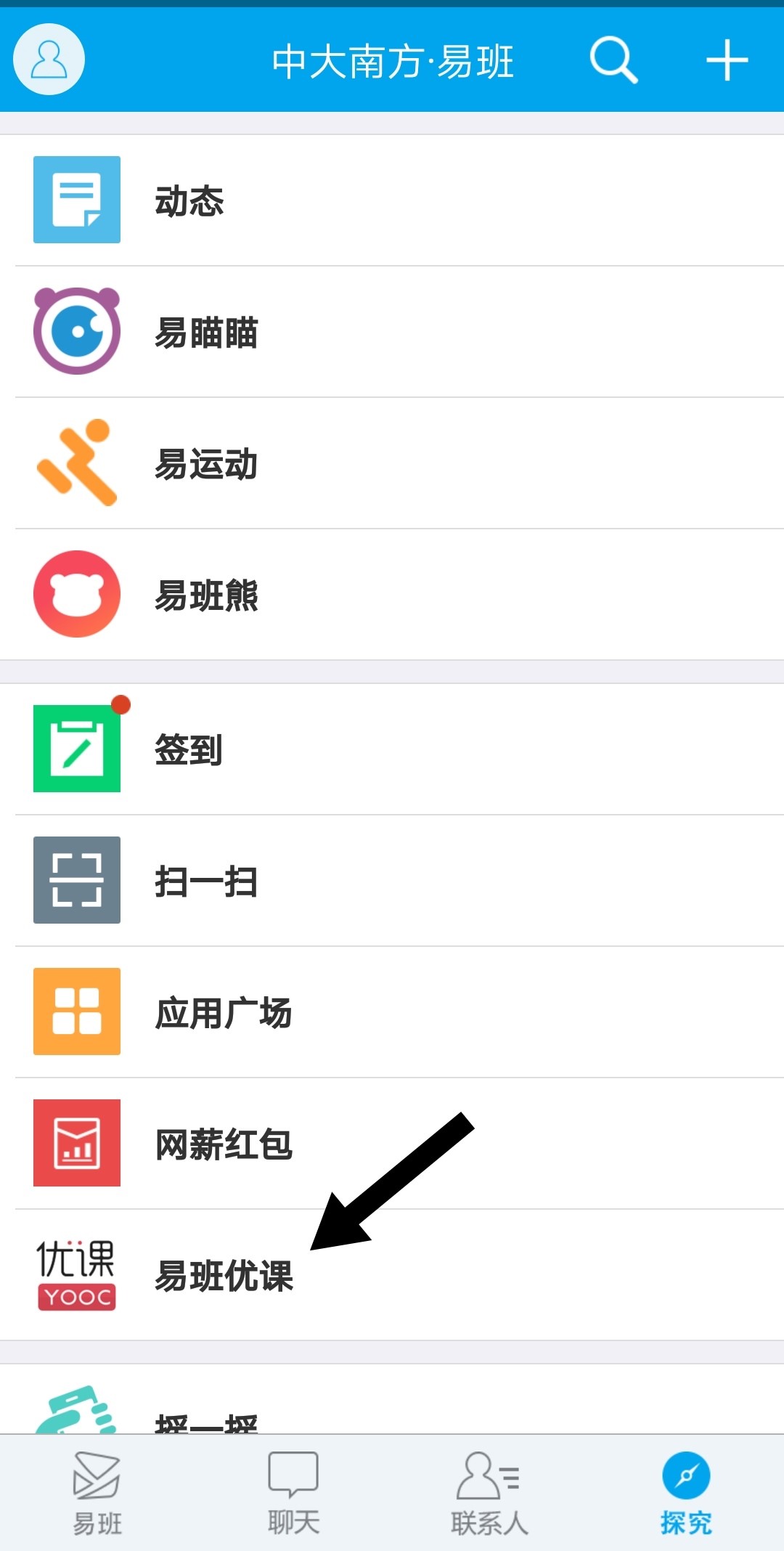
Task: Switch to the 易班 tab
Action: click(x=97, y=1493)
